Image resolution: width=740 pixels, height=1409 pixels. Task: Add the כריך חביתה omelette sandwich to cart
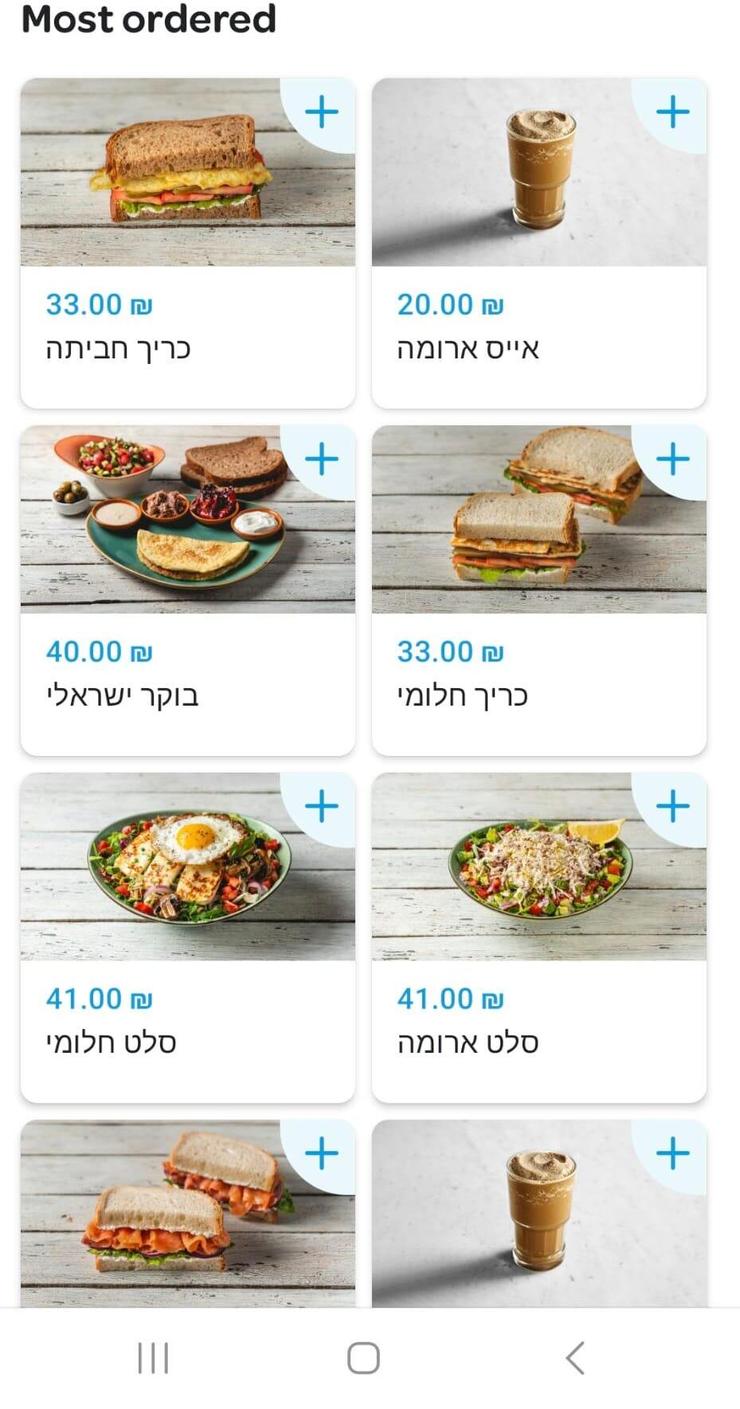point(322,112)
